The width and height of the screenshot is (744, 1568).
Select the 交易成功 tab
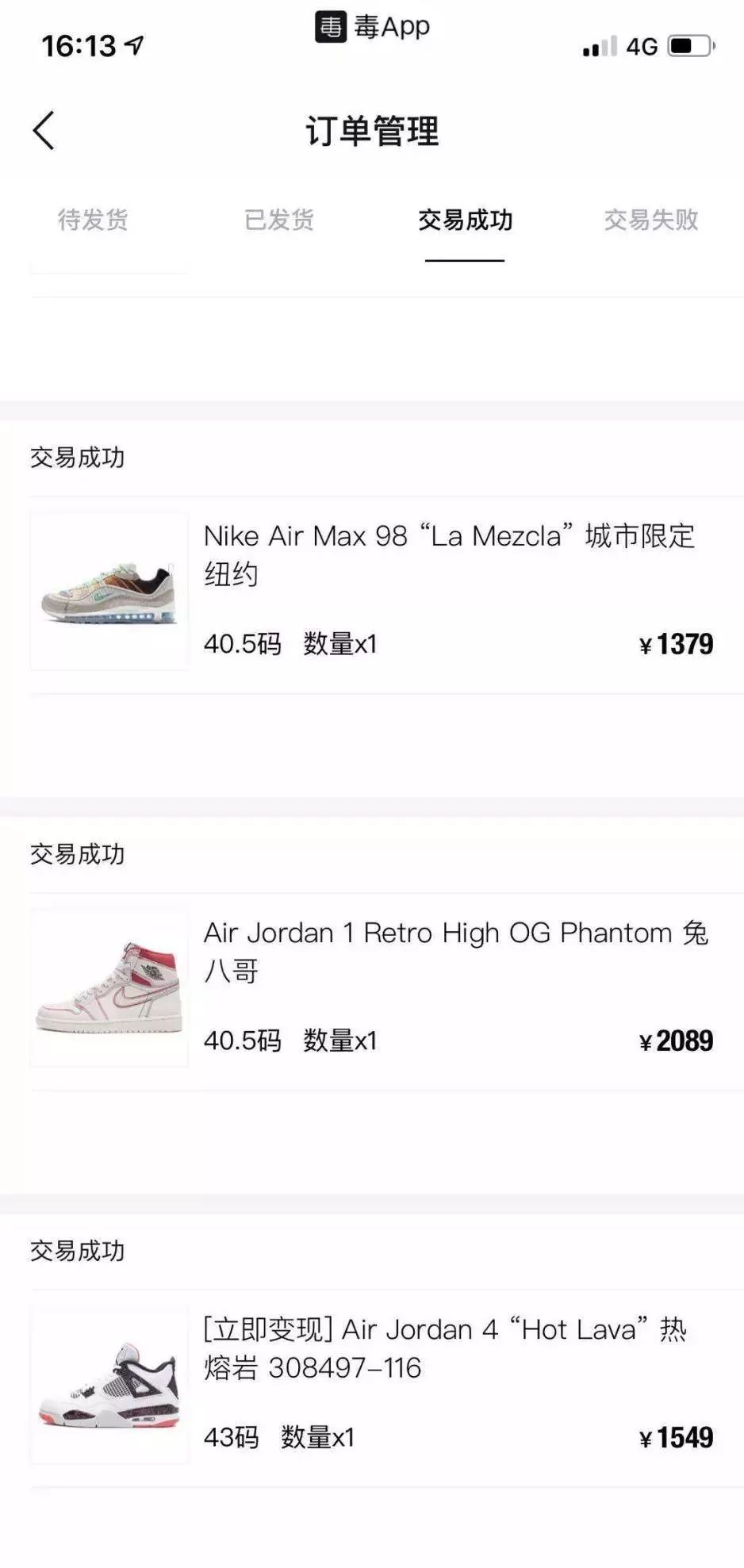[465, 220]
